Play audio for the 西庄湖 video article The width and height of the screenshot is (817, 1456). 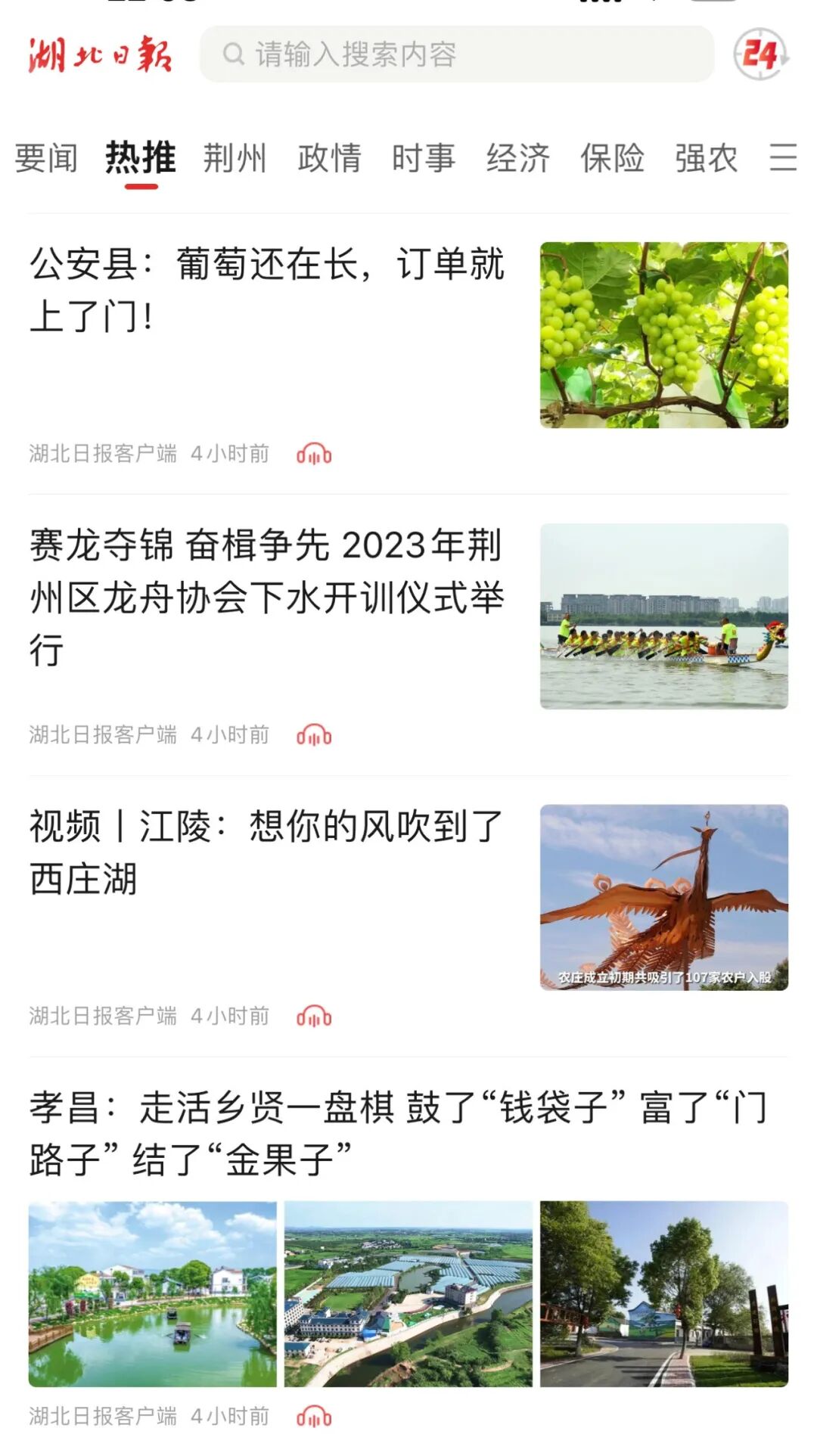point(314,1017)
